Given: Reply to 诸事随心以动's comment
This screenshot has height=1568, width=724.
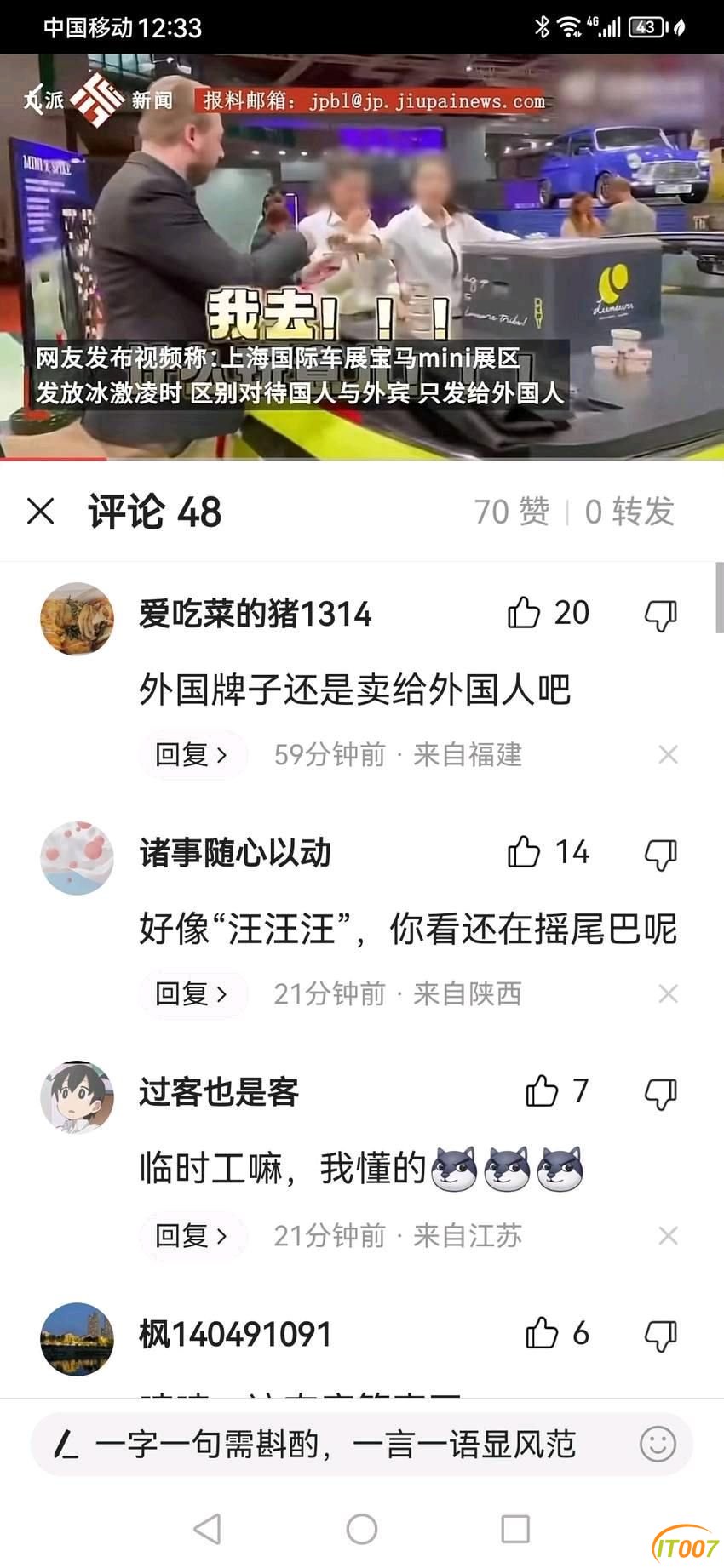Looking at the screenshot, I should tap(192, 993).
